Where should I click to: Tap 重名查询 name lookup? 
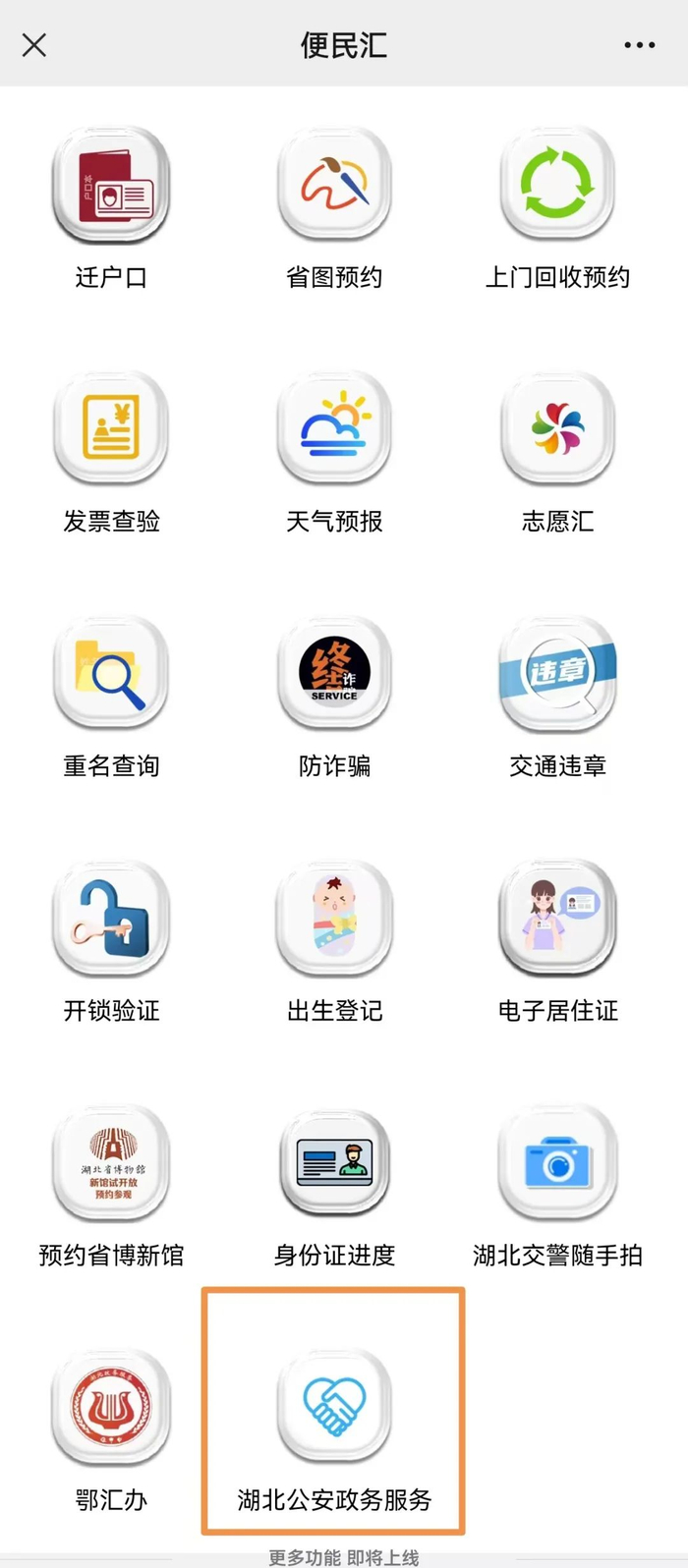[x=111, y=674]
